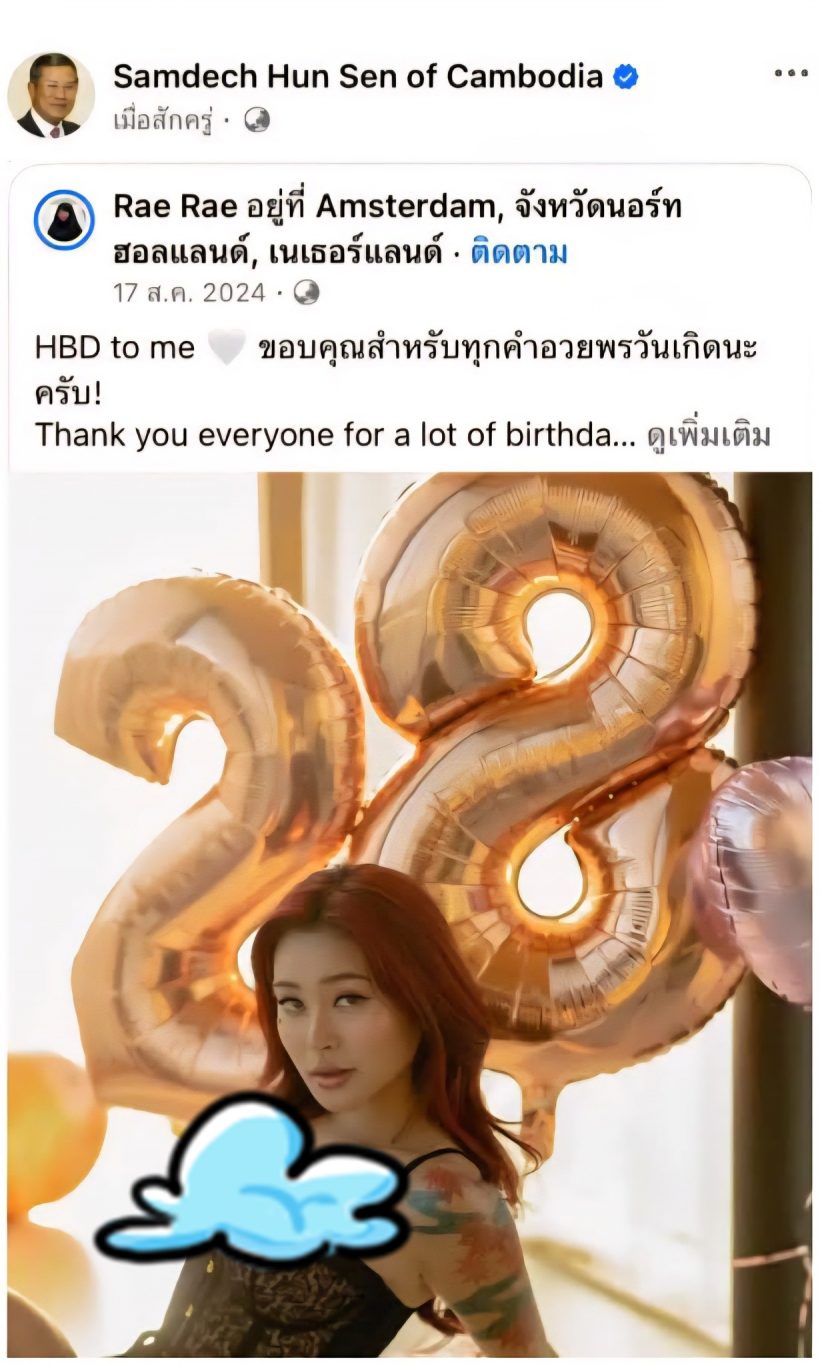Open Samdech Hun Sen's profile picture
The height and width of the screenshot is (1364, 820).
pyautogui.click(x=50, y=96)
